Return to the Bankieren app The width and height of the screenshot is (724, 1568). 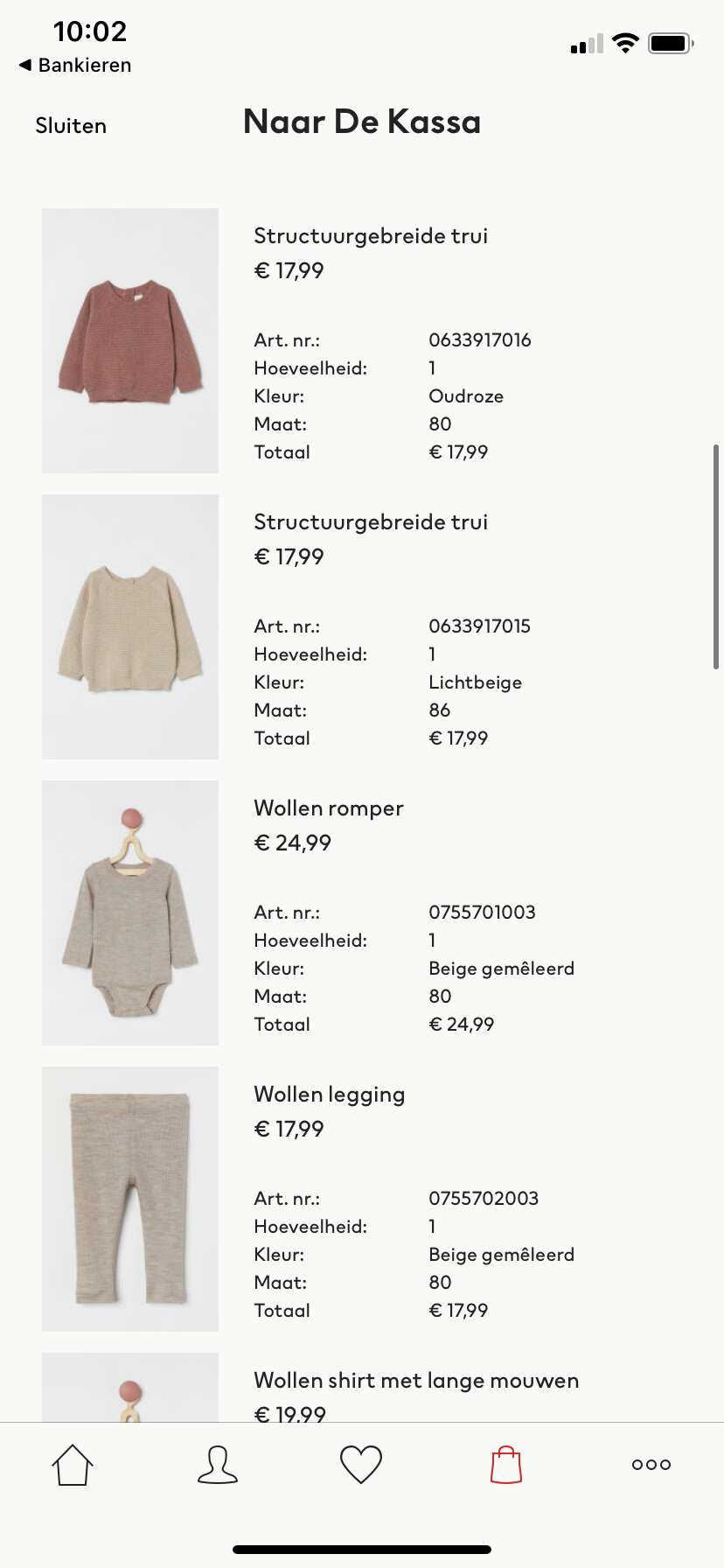75,65
